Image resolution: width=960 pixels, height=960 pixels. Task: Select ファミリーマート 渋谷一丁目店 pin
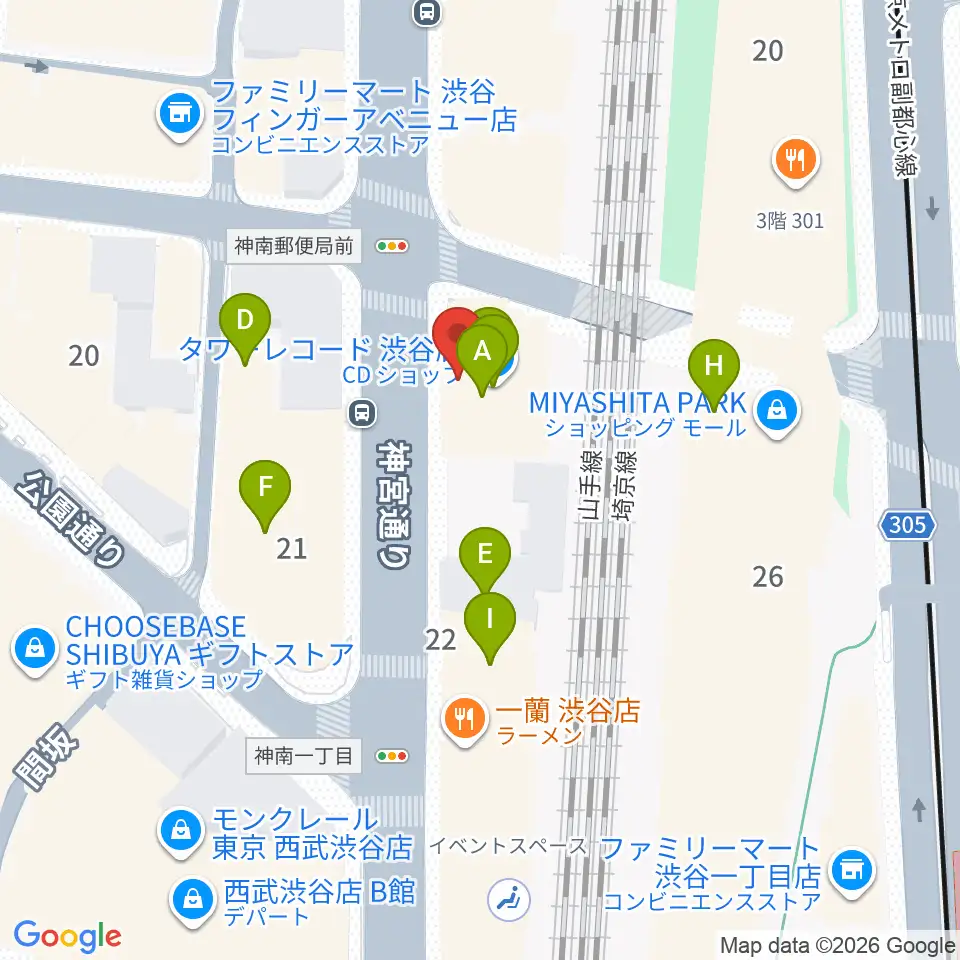(x=852, y=872)
